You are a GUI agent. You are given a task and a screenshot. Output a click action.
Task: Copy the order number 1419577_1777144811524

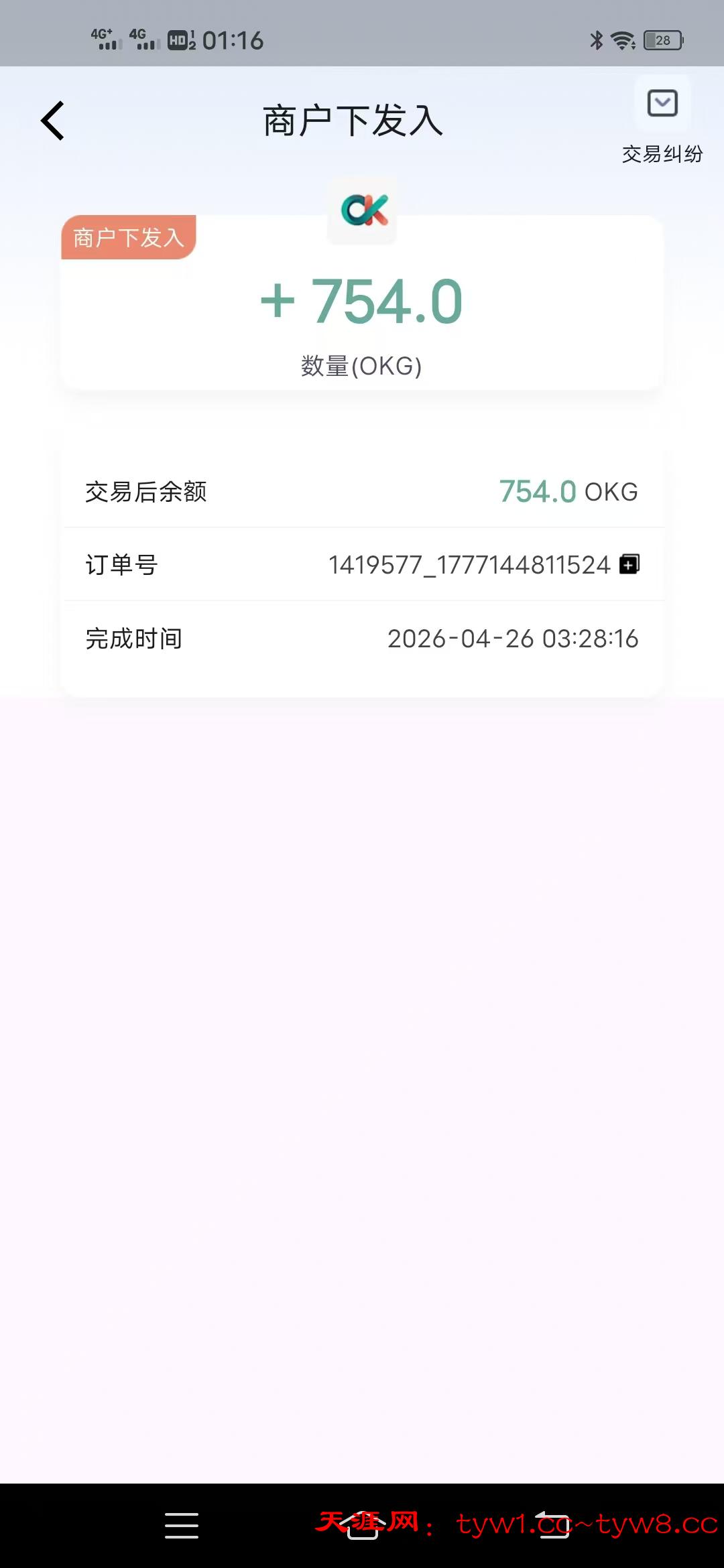tap(629, 564)
